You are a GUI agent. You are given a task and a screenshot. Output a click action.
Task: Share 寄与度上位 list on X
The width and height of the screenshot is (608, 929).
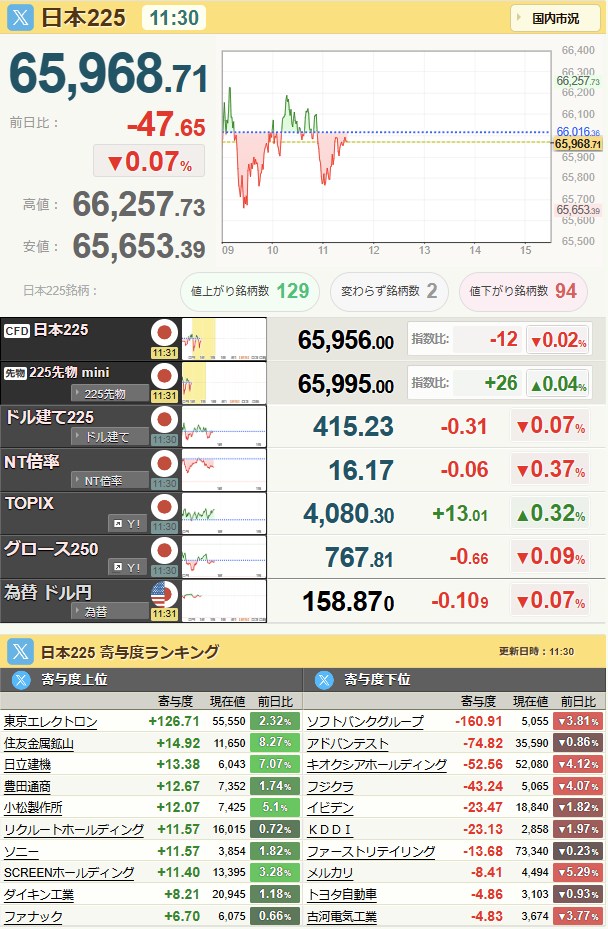coord(21,680)
